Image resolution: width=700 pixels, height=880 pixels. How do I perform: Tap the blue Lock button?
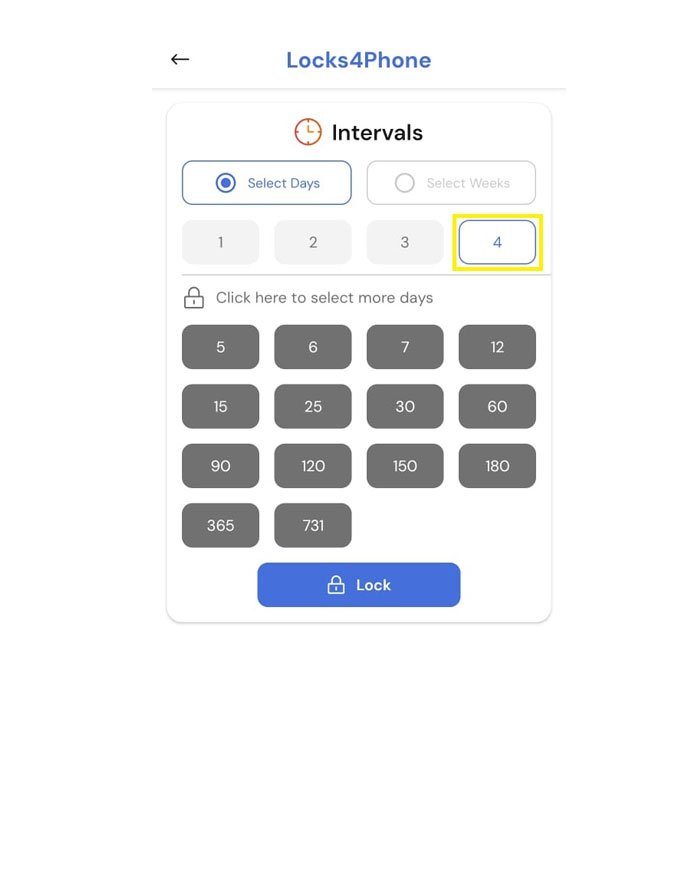[x=358, y=585]
